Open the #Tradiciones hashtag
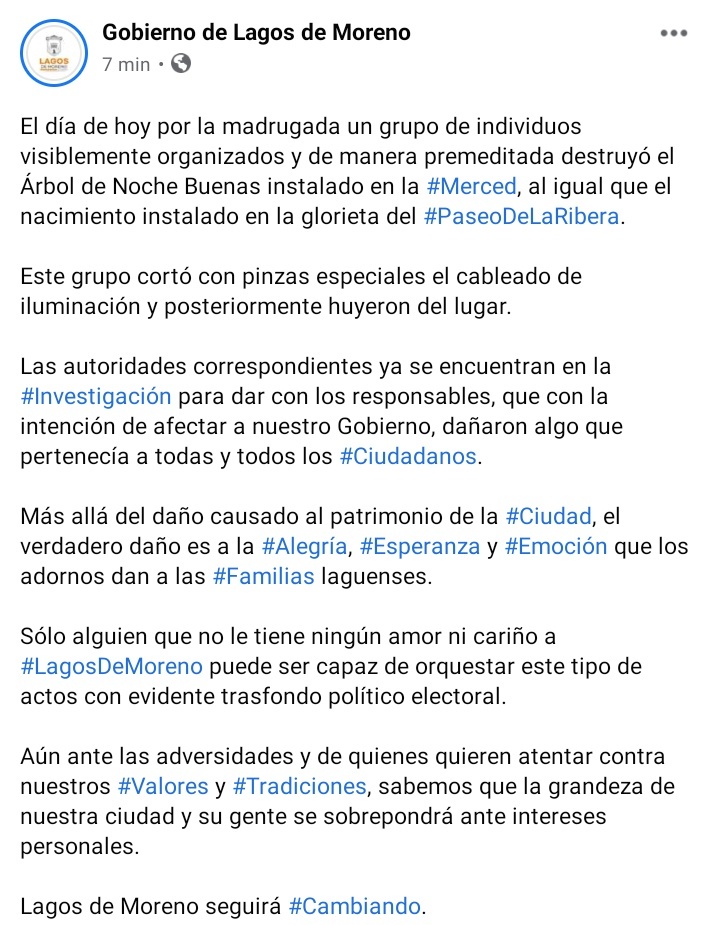716x925 pixels. pos(300,786)
